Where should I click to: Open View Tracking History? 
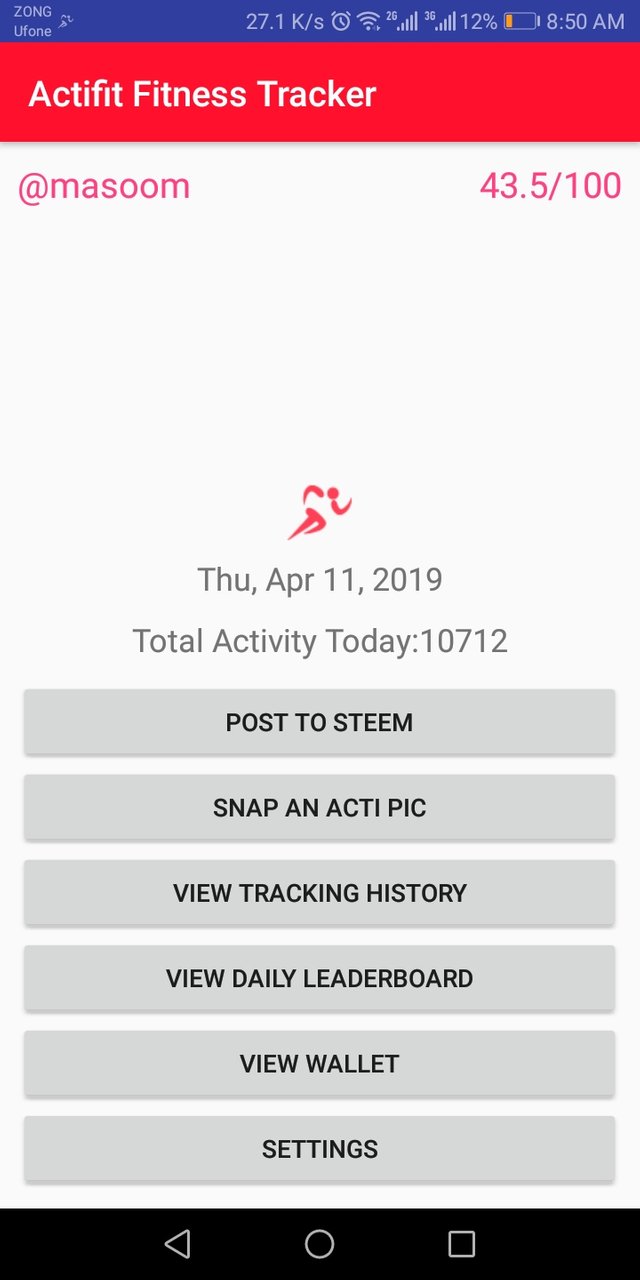(x=319, y=893)
